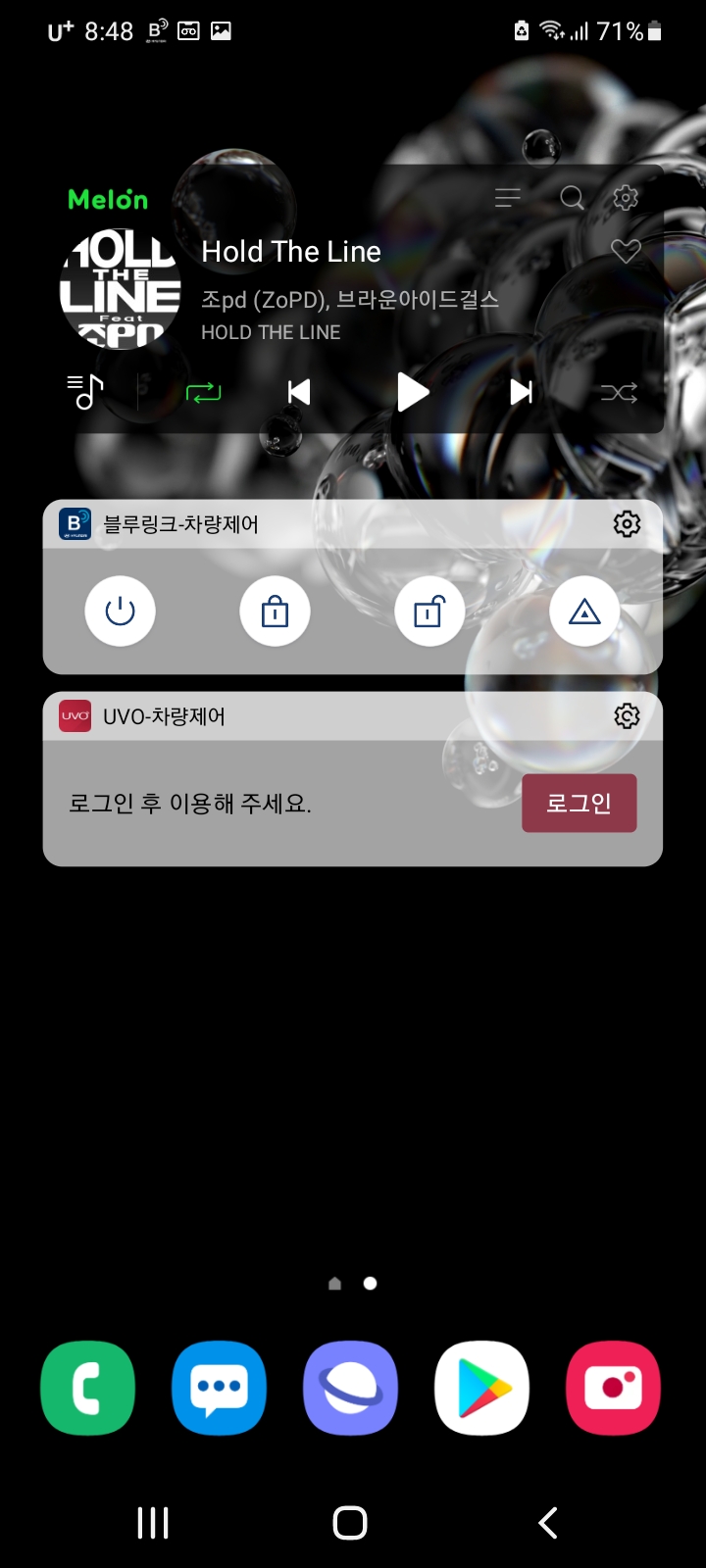This screenshot has width=706, height=1568.
Task: Activate Bluelink hazard warning button
Action: [x=584, y=612]
